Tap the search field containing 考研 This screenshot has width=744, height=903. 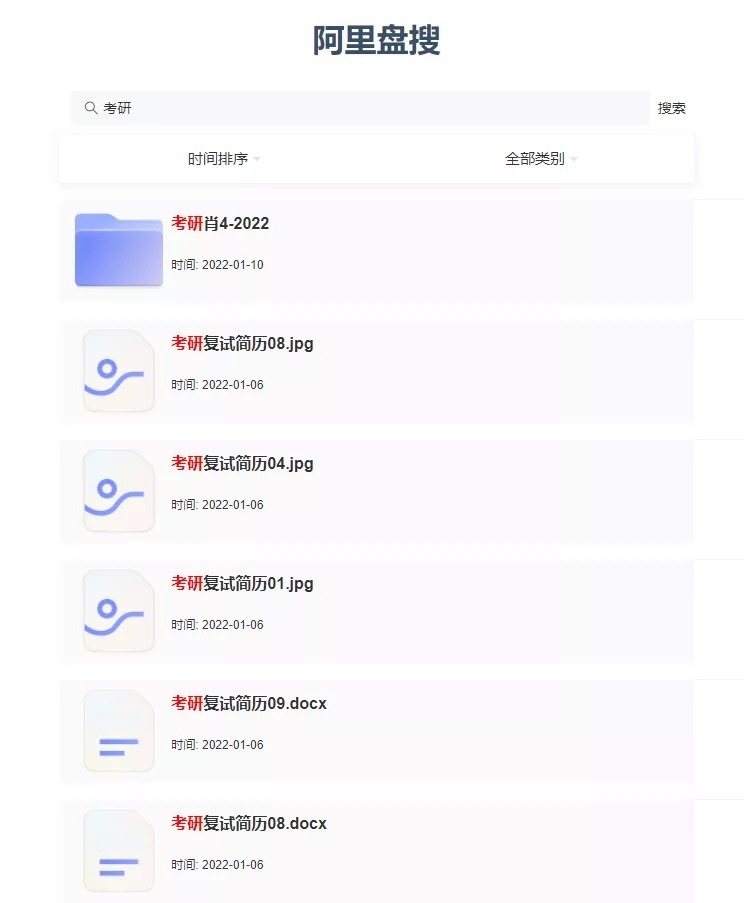pyautogui.click(x=360, y=108)
